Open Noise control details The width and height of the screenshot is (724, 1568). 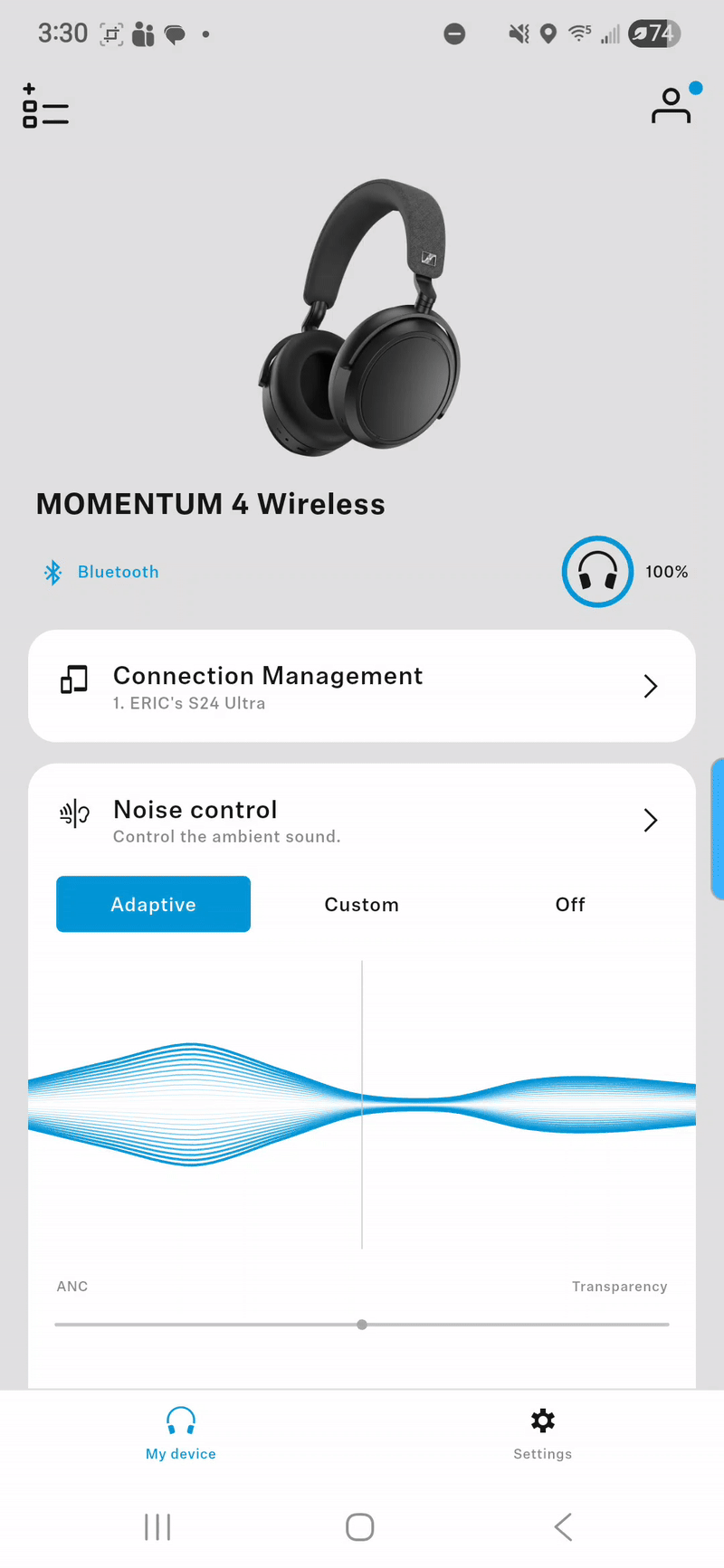[x=362, y=820]
